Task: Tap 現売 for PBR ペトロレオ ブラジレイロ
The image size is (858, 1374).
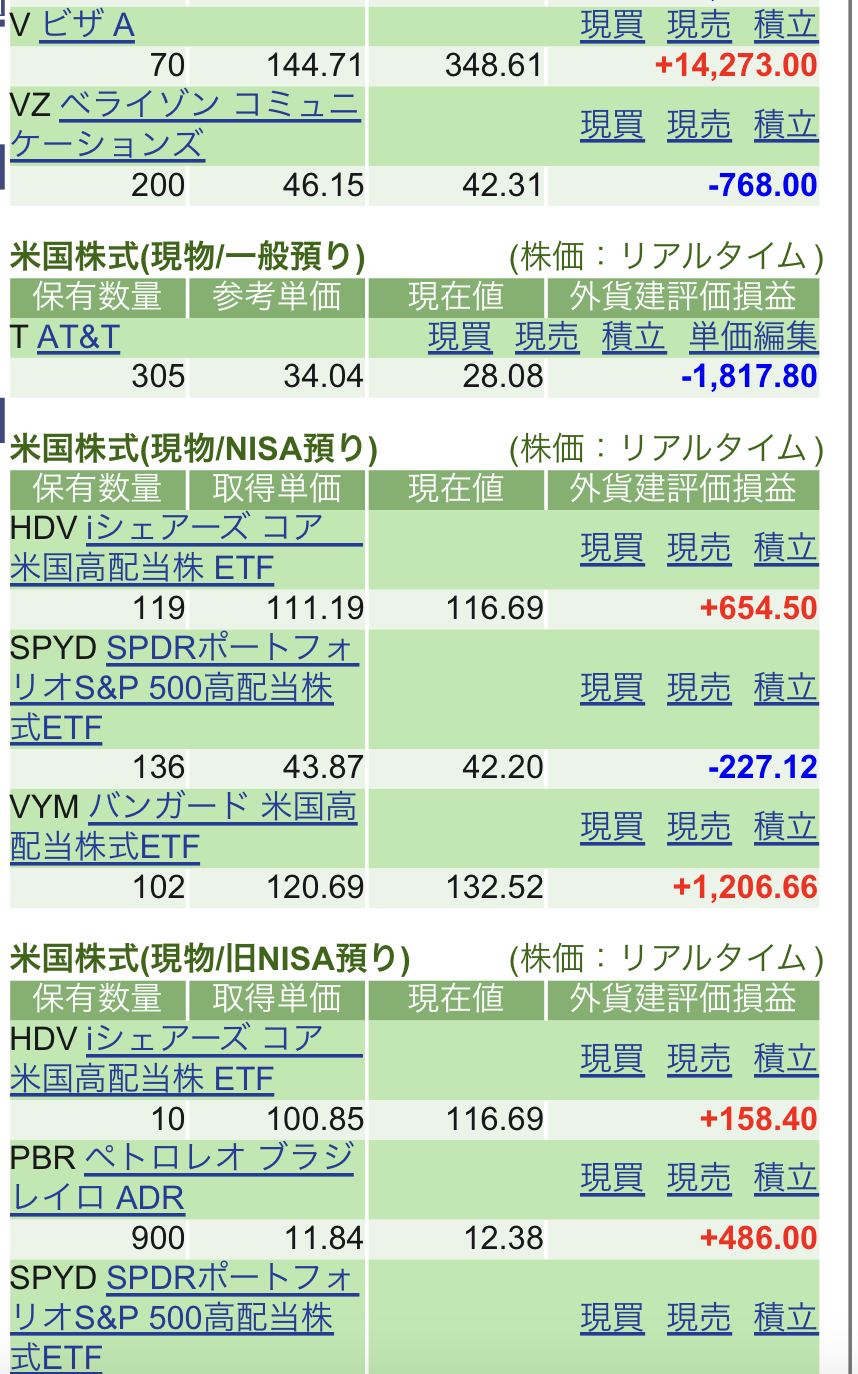Action: pyautogui.click(x=699, y=1178)
